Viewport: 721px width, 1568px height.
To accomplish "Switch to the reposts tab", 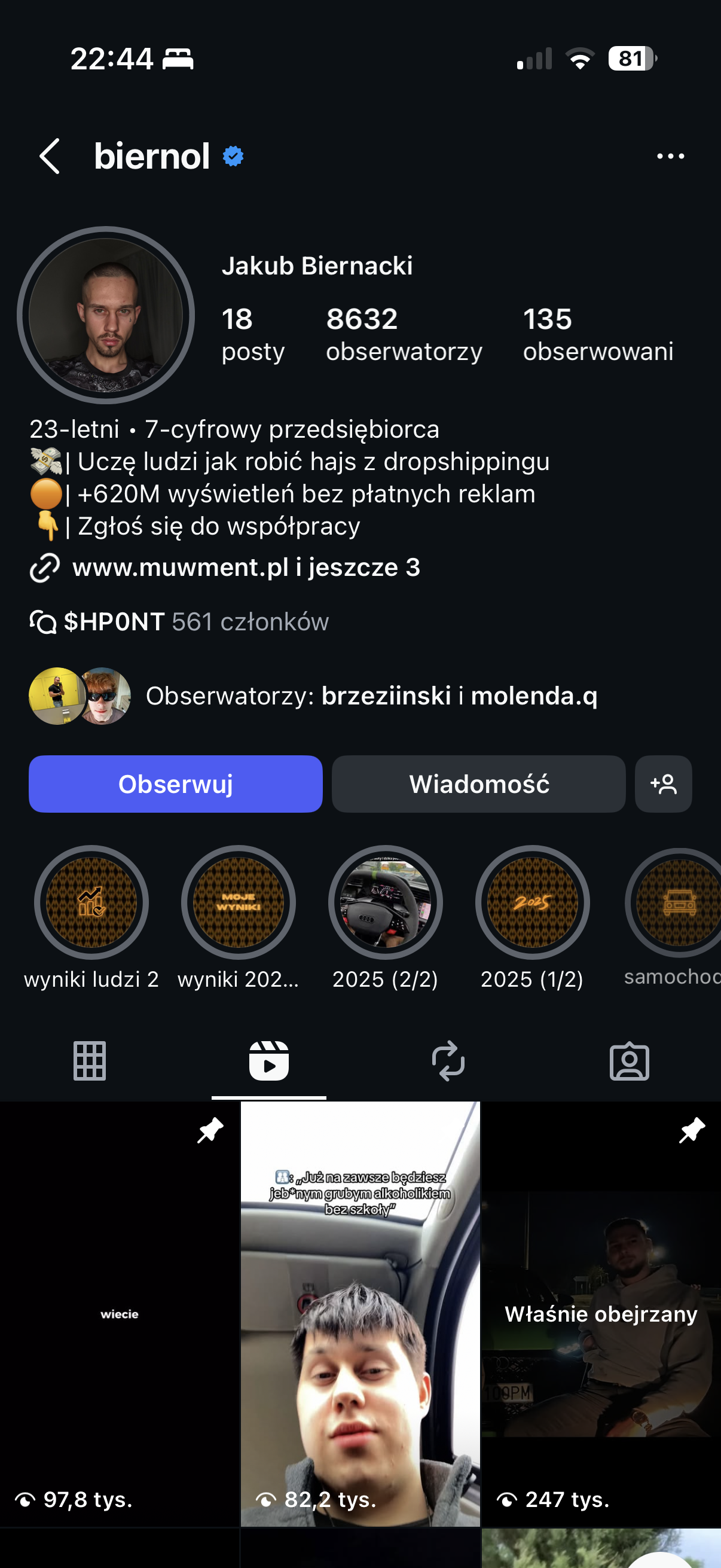I will [x=448, y=1061].
